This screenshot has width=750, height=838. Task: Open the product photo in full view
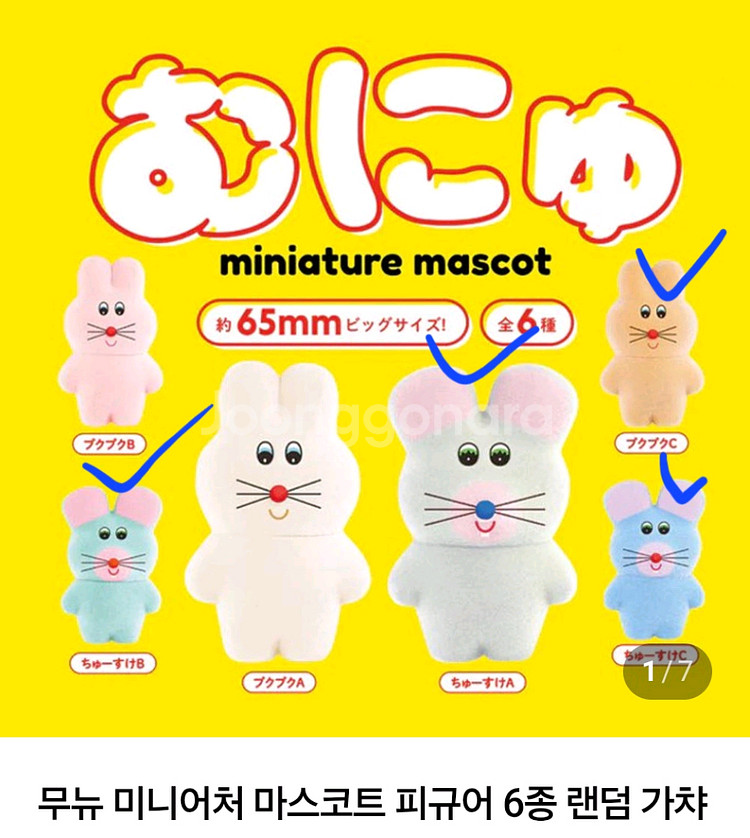point(375,368)
